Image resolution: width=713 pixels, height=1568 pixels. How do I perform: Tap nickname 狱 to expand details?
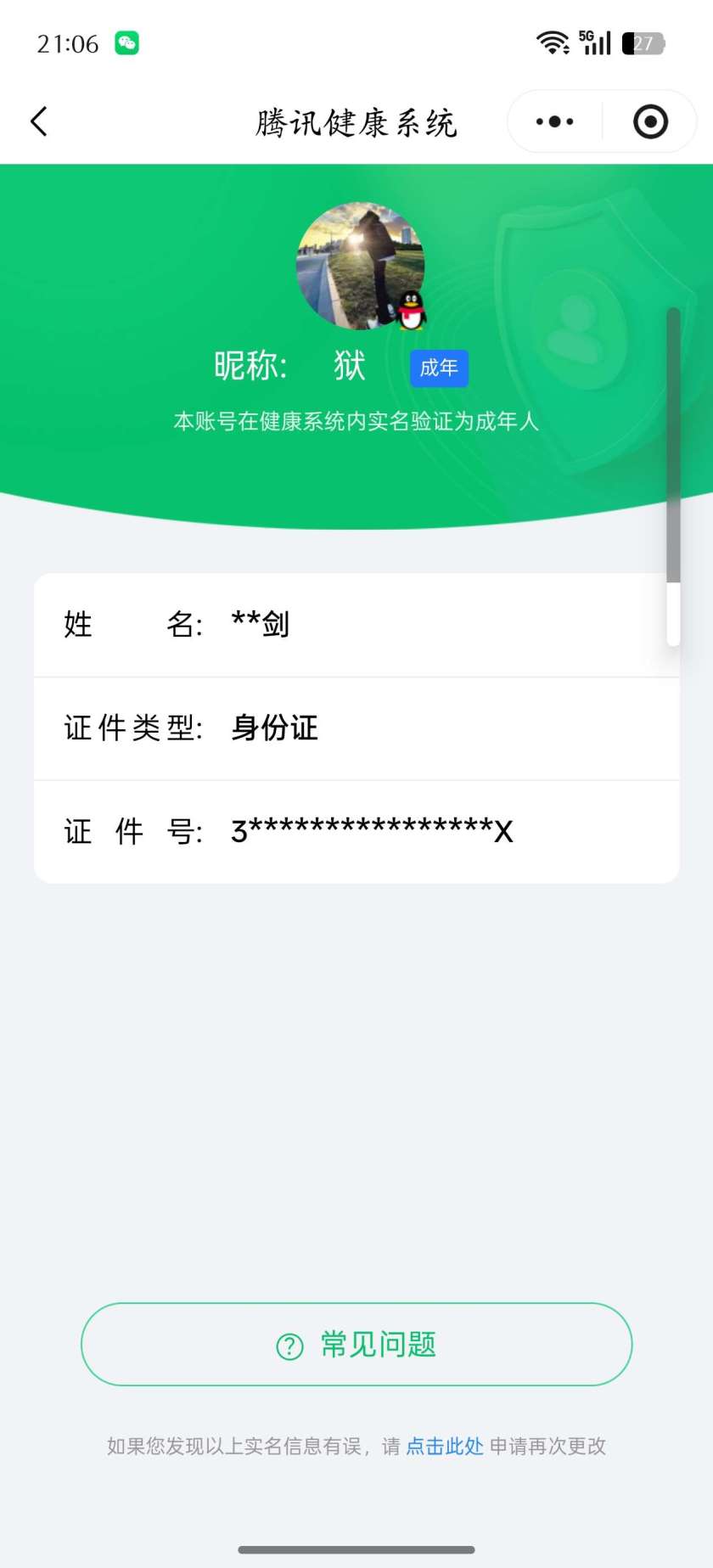point(350,367)
